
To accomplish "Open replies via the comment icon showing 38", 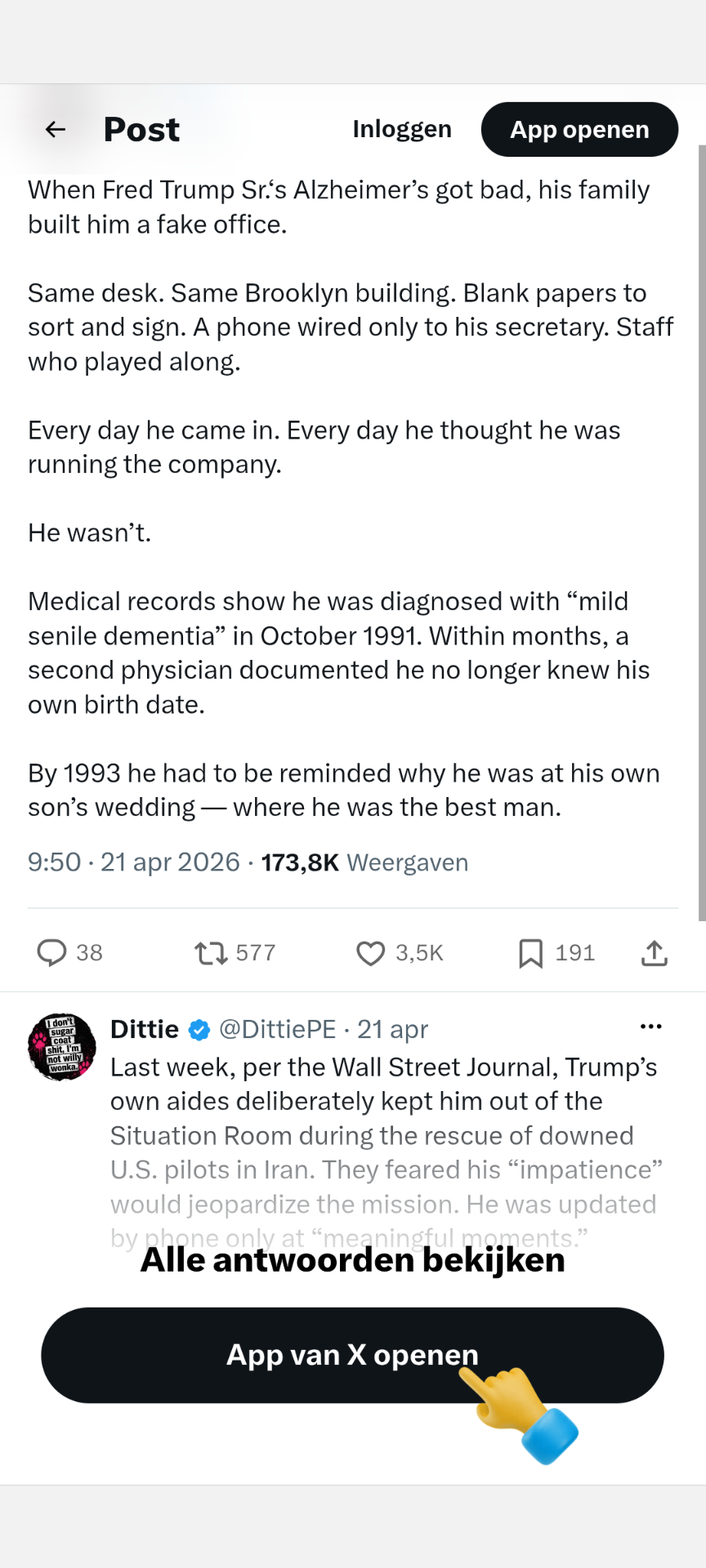I will [x=52, y=953].
